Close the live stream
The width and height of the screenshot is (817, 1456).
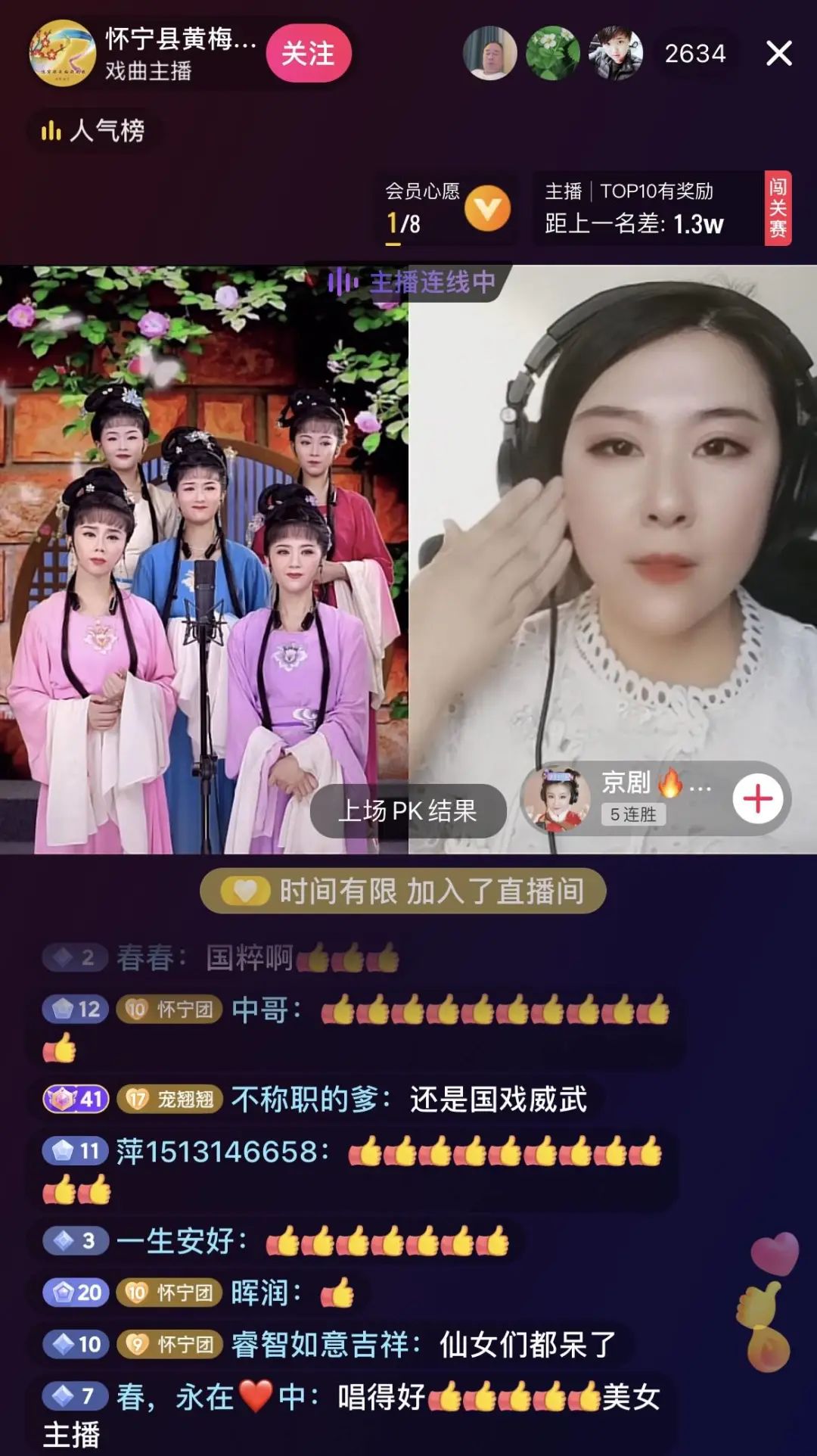778,54
